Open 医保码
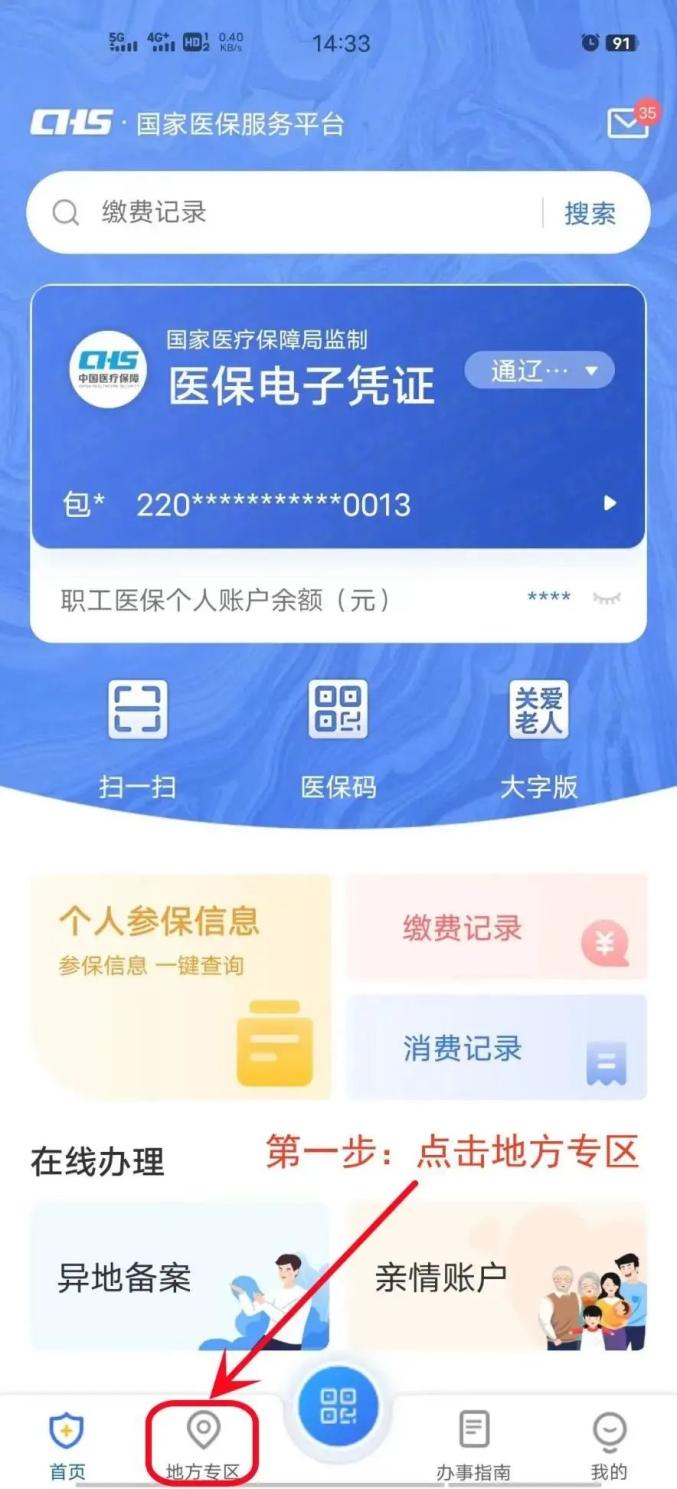 click(x=338, y=739)
